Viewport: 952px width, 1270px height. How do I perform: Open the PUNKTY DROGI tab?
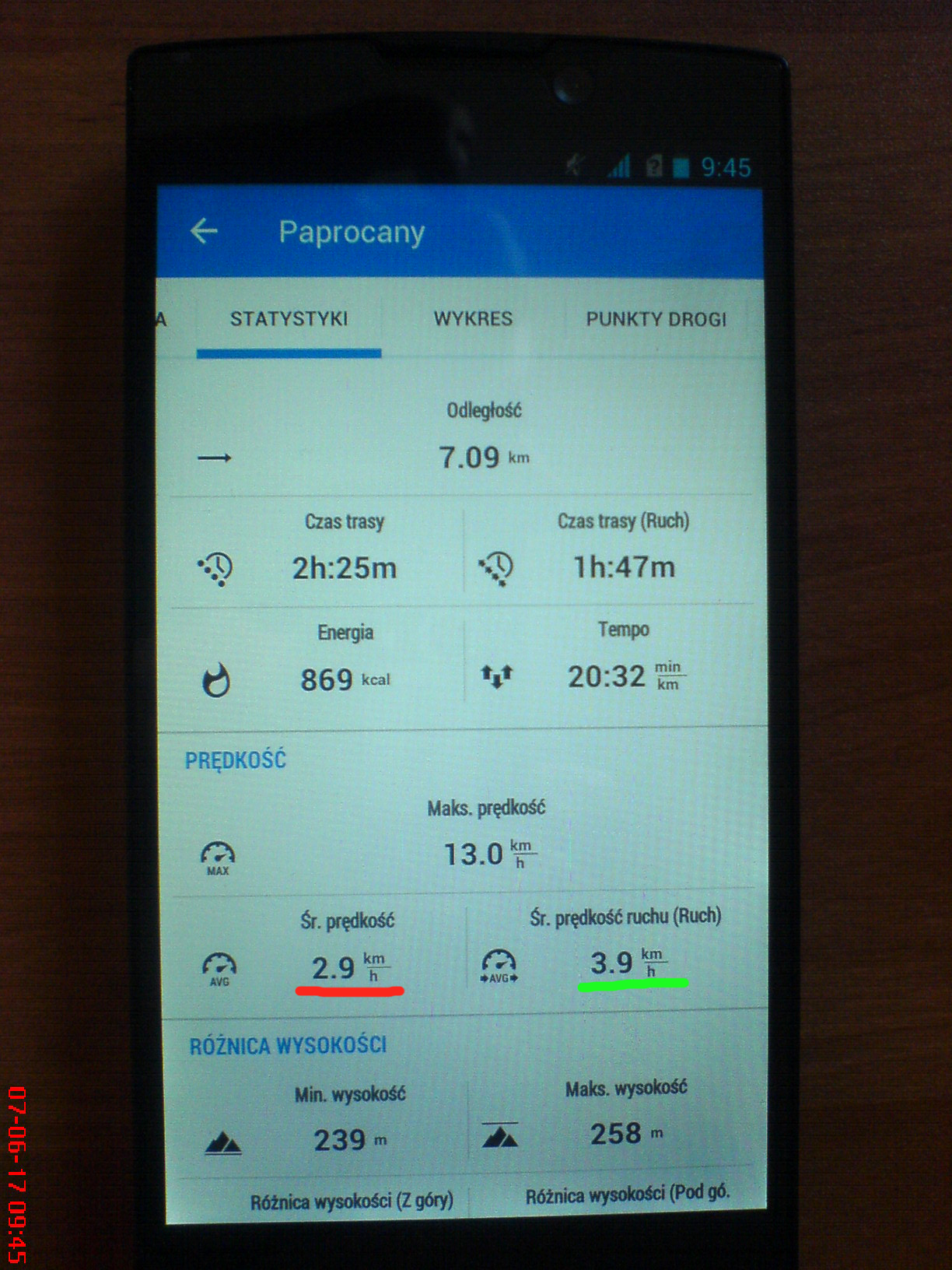(x=656, y=319)
